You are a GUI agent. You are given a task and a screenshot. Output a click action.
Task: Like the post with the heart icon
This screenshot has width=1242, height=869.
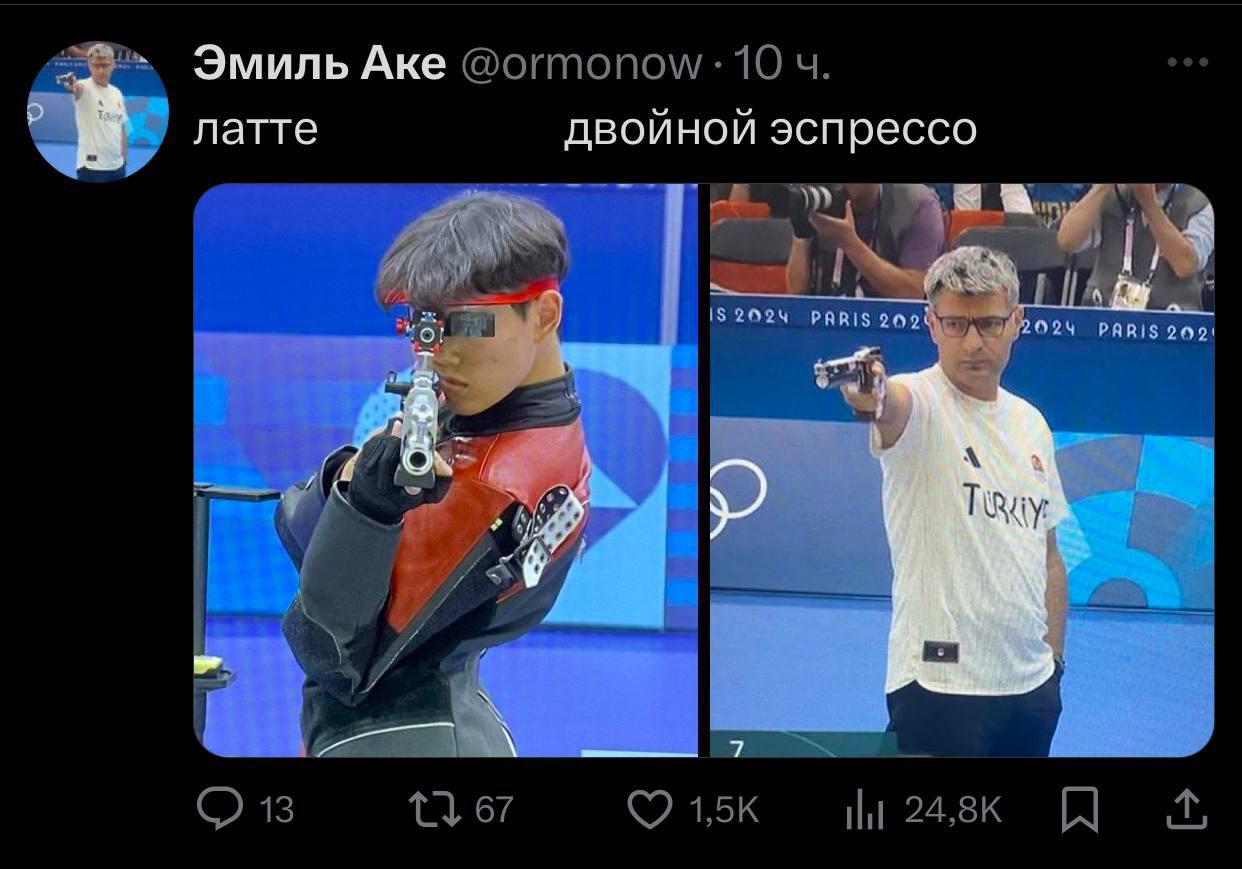tap(650, 809)
